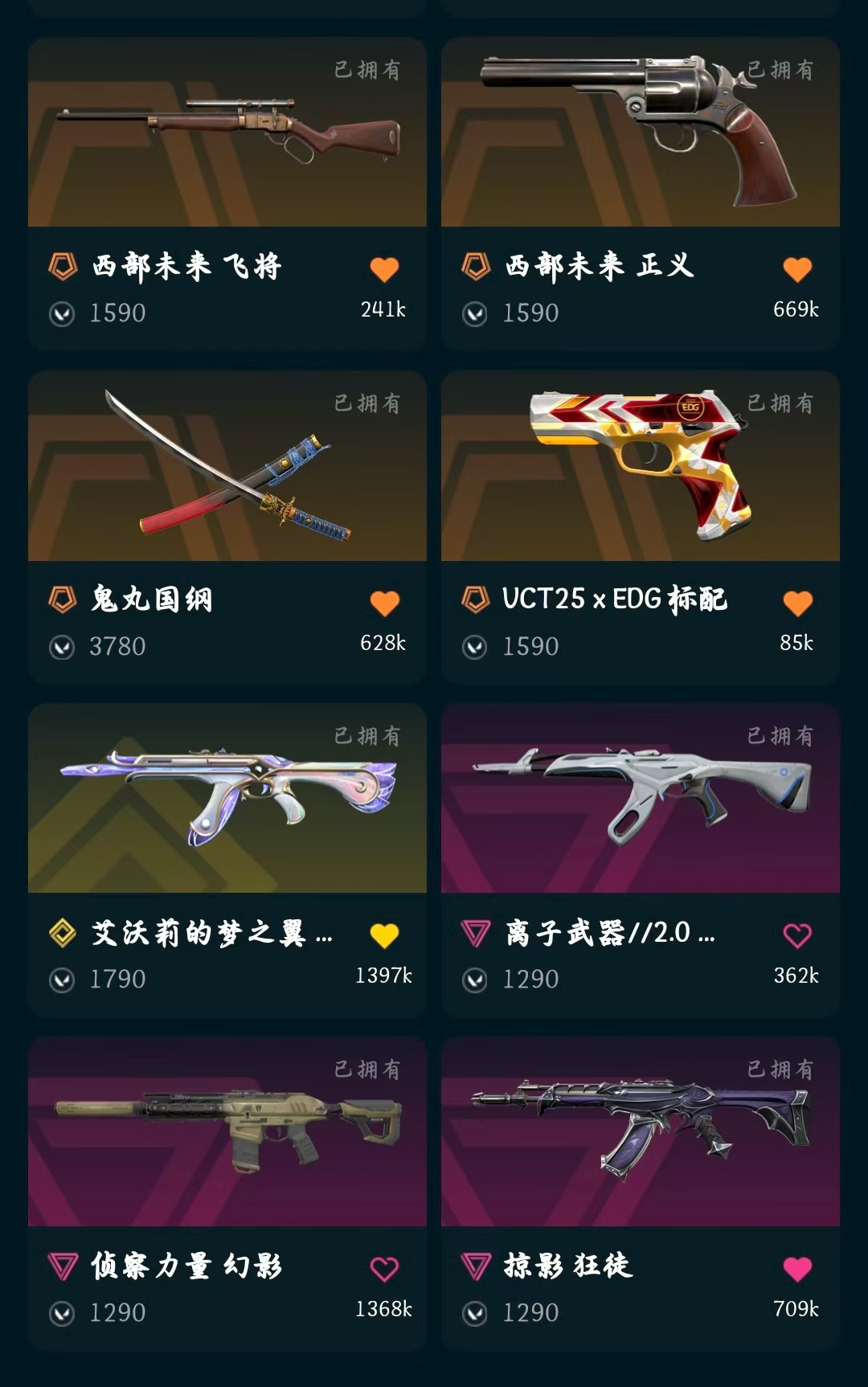Like the 侦察力量 幻影 skin
Image resolution: width=868 pixels, height=1387 pixels.
point(384,1269)
